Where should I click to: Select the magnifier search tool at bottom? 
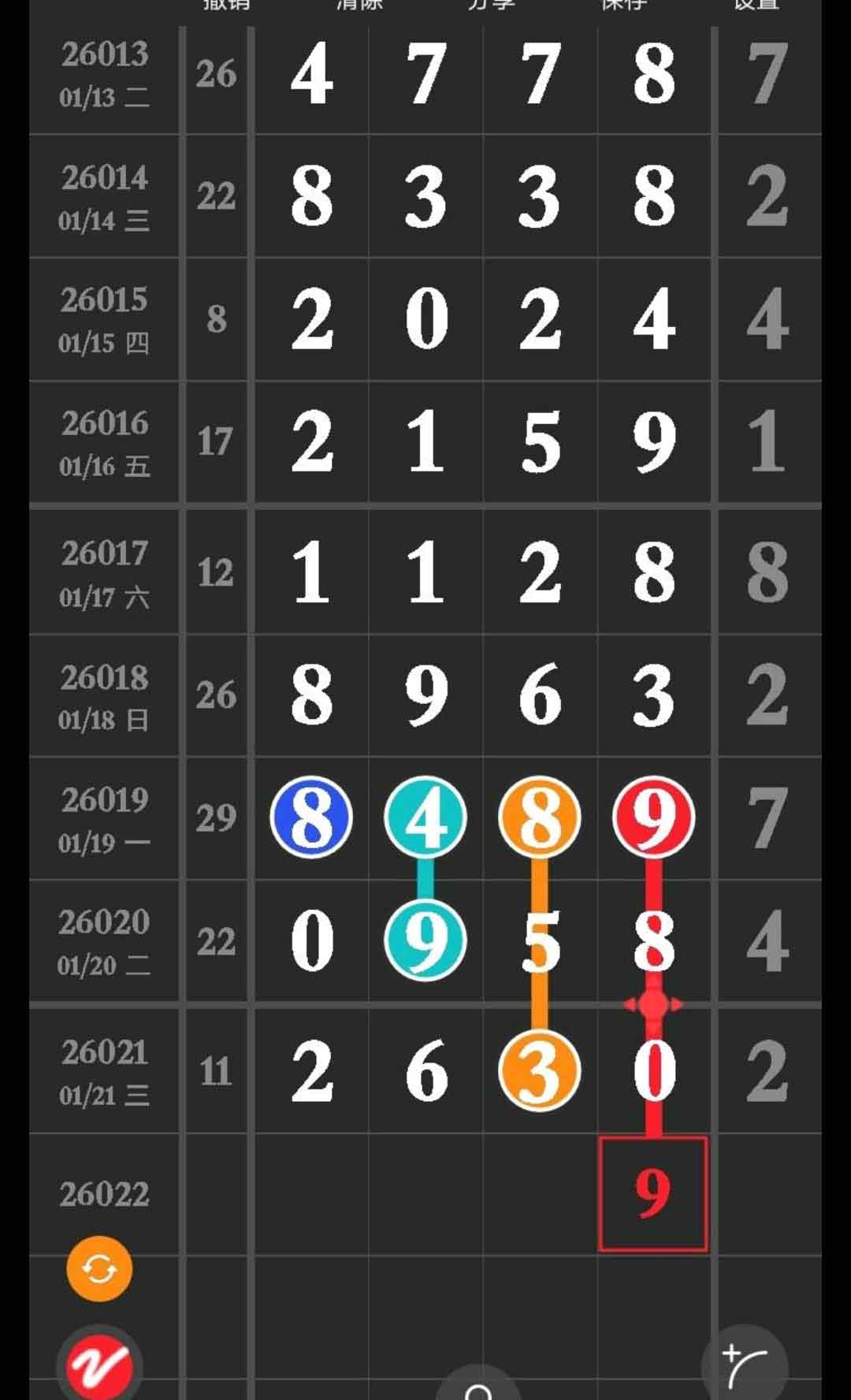pos(479,1387)
